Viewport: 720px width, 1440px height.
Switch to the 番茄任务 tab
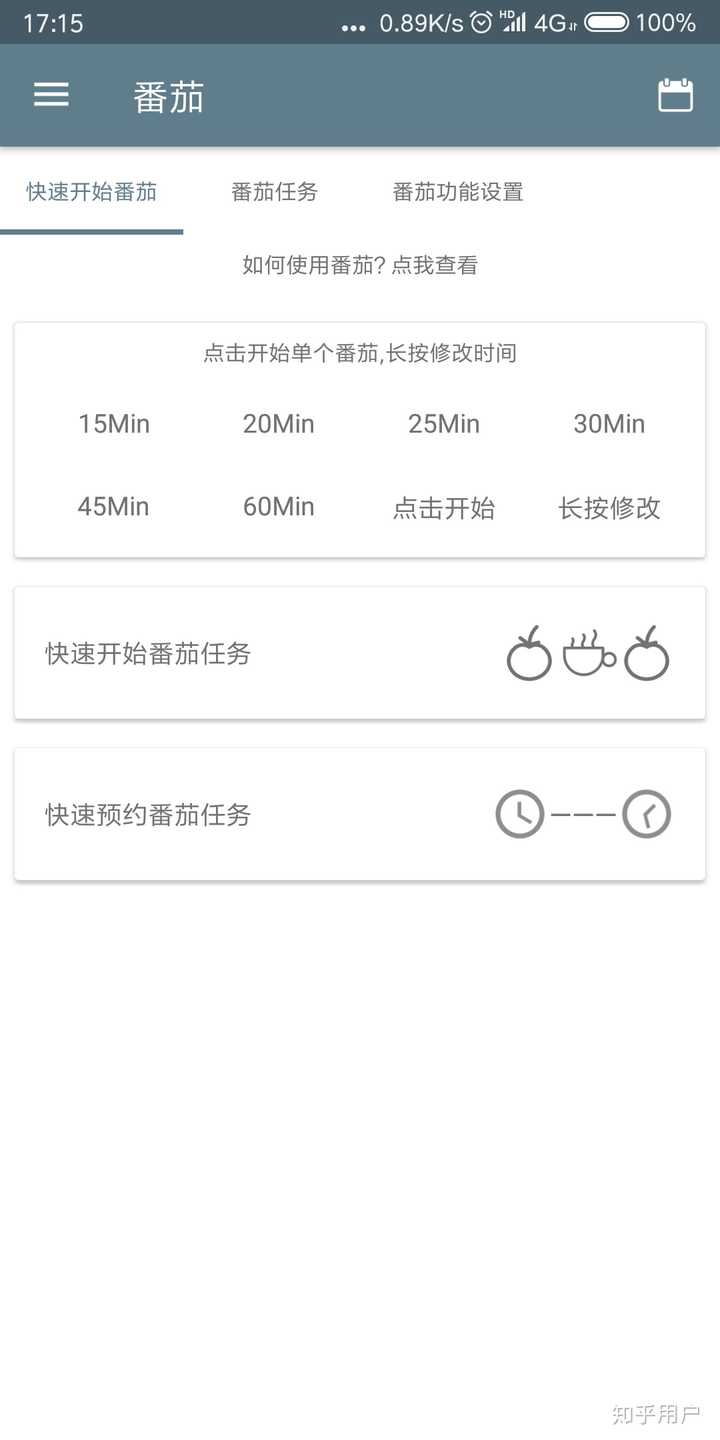pyautogui.click(x=275, y=192)
